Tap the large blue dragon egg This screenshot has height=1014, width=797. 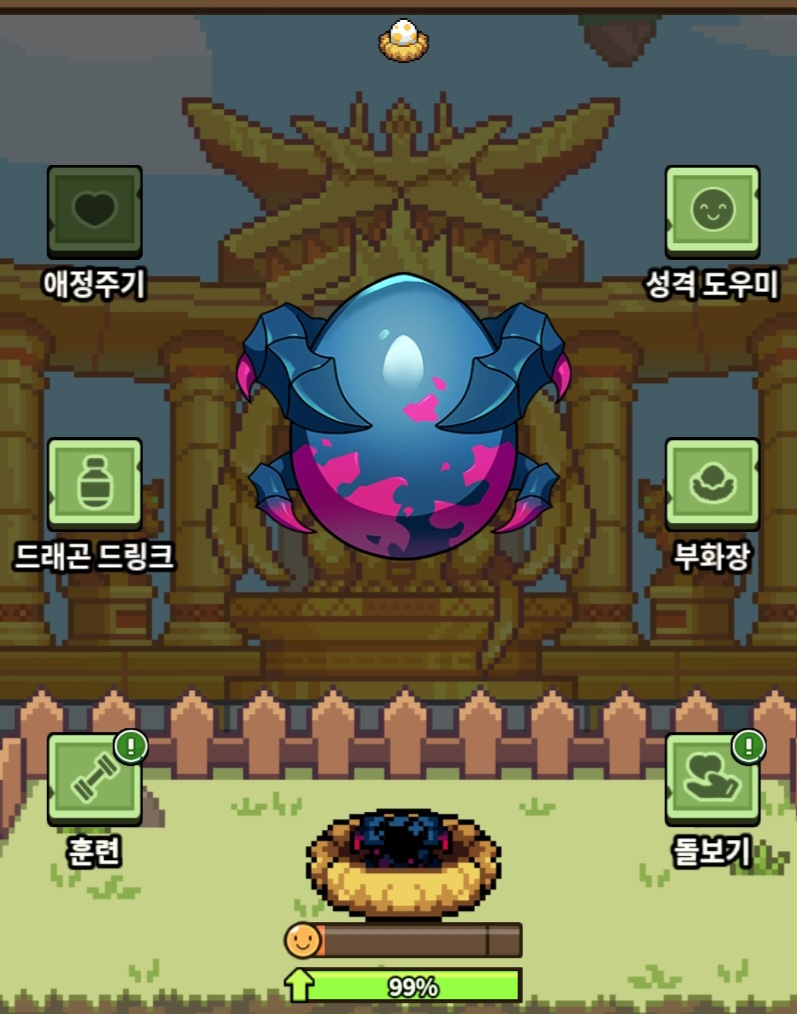(403, 420)
